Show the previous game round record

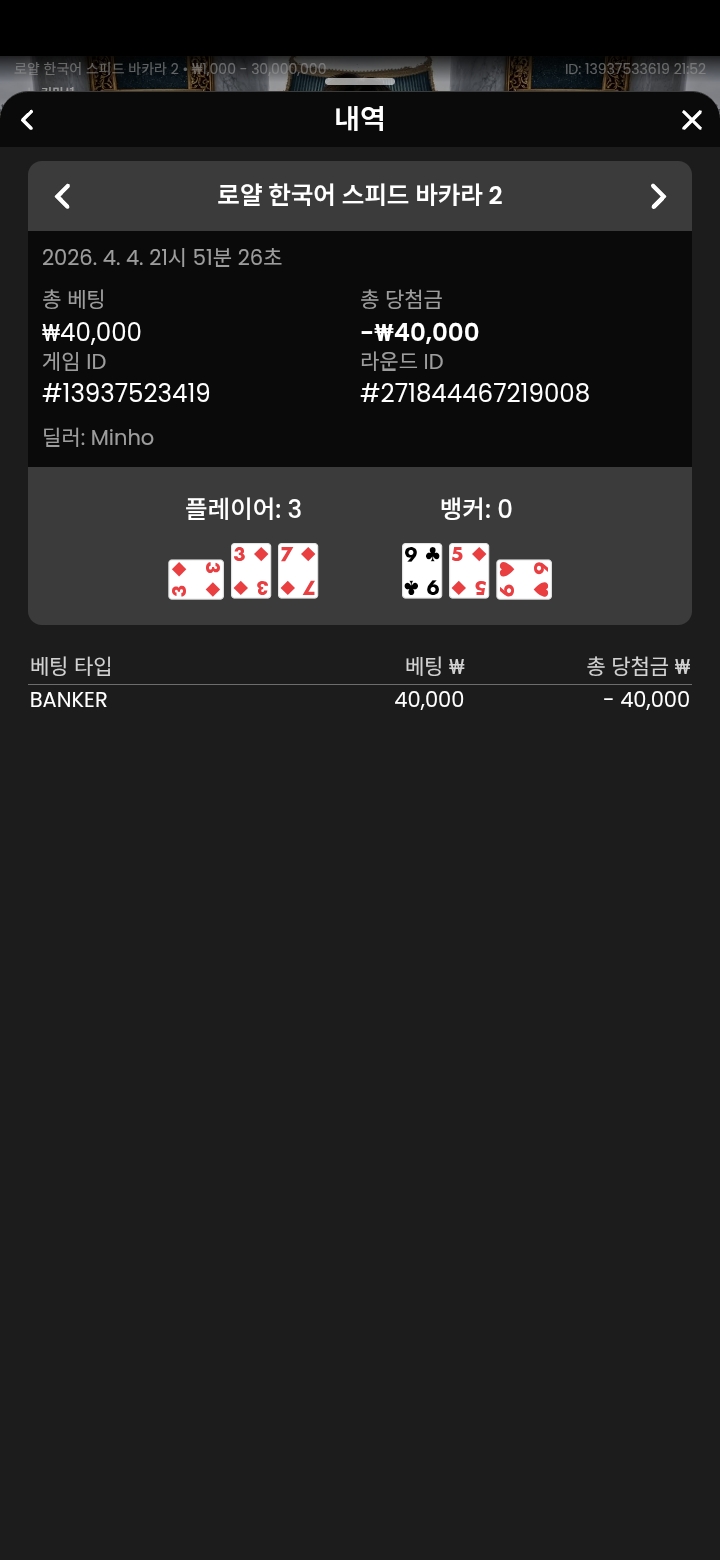(62, 196)
